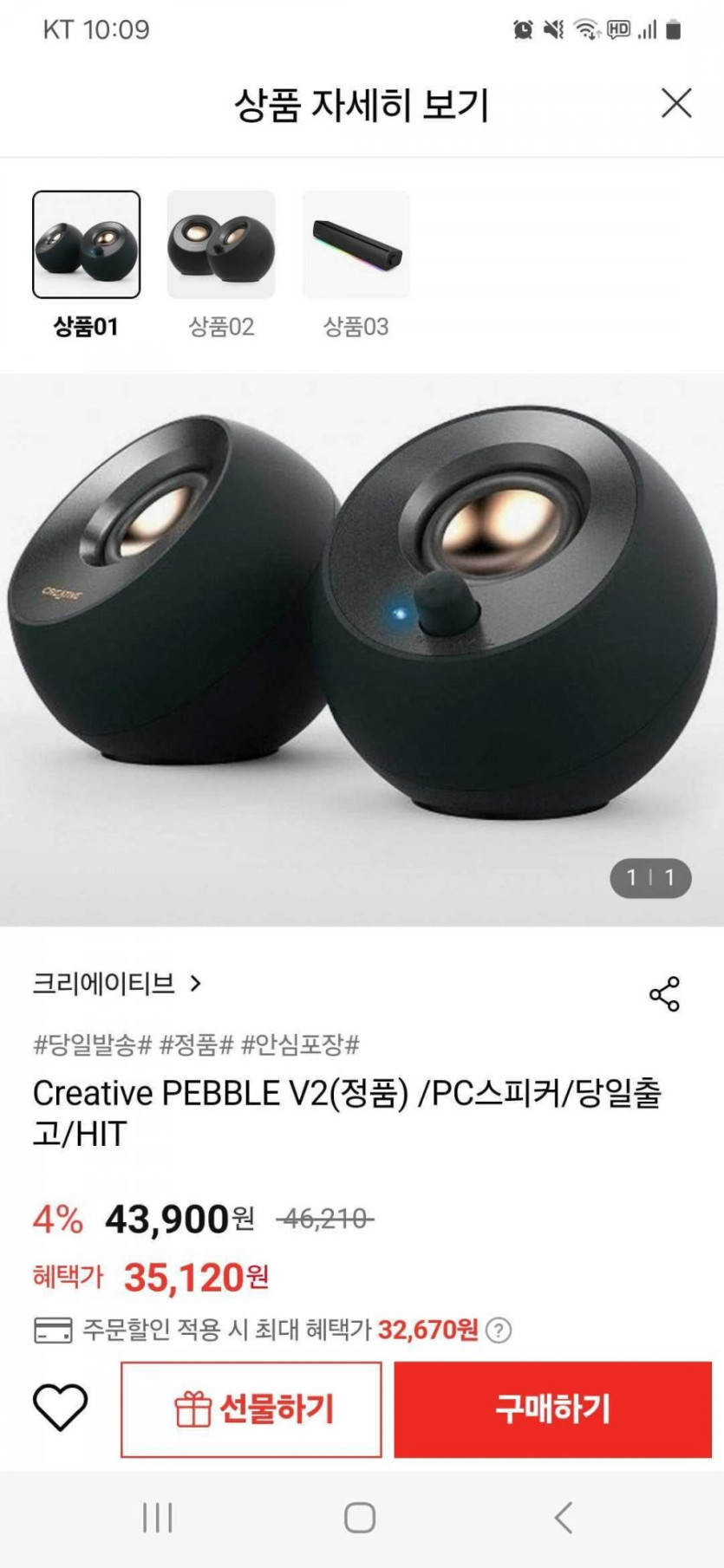
Task: Go back with the system back button
Action: (564, 1518)
